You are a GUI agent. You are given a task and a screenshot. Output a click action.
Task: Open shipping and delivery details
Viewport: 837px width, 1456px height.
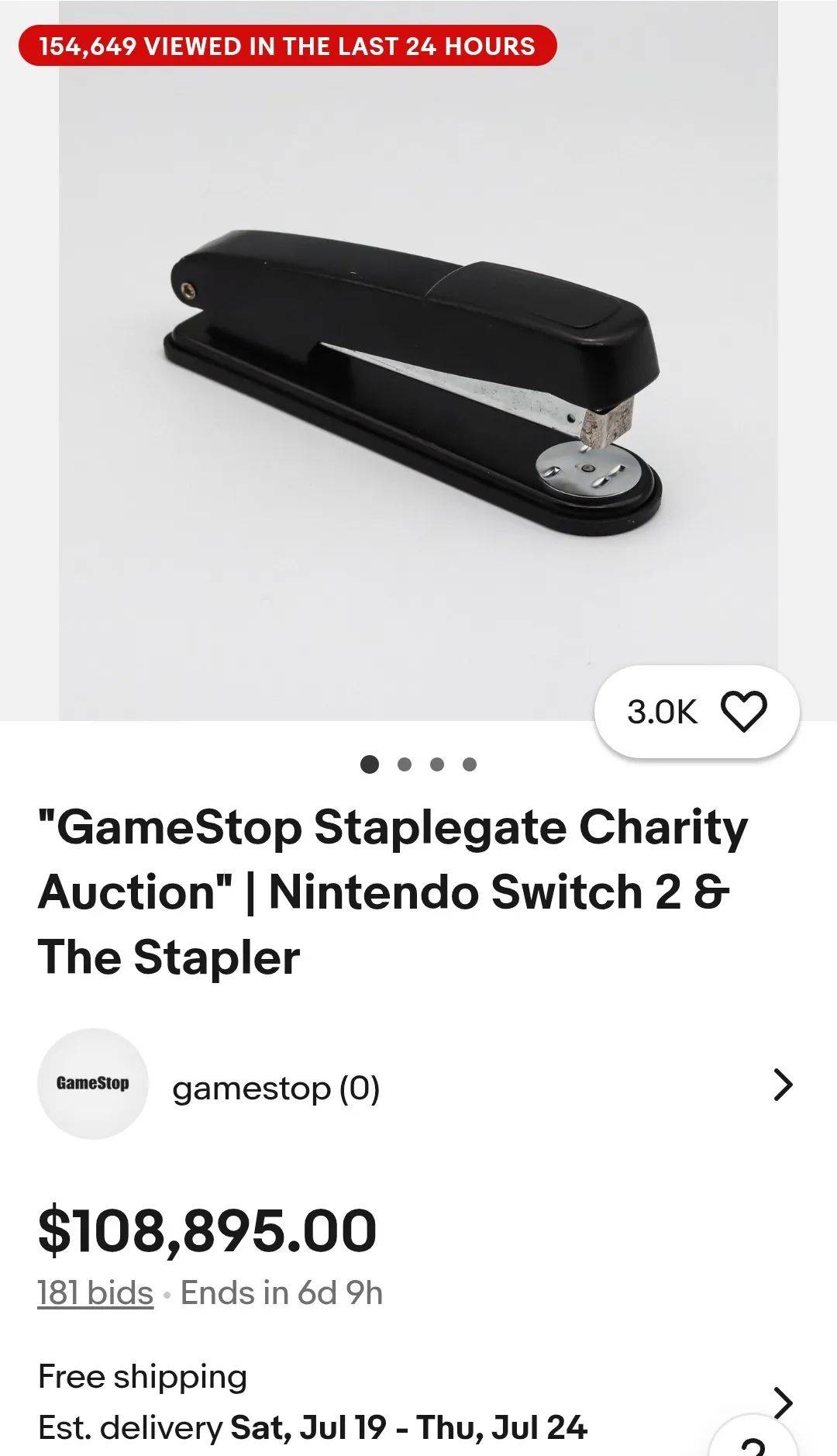click(x=418, y=1402)
